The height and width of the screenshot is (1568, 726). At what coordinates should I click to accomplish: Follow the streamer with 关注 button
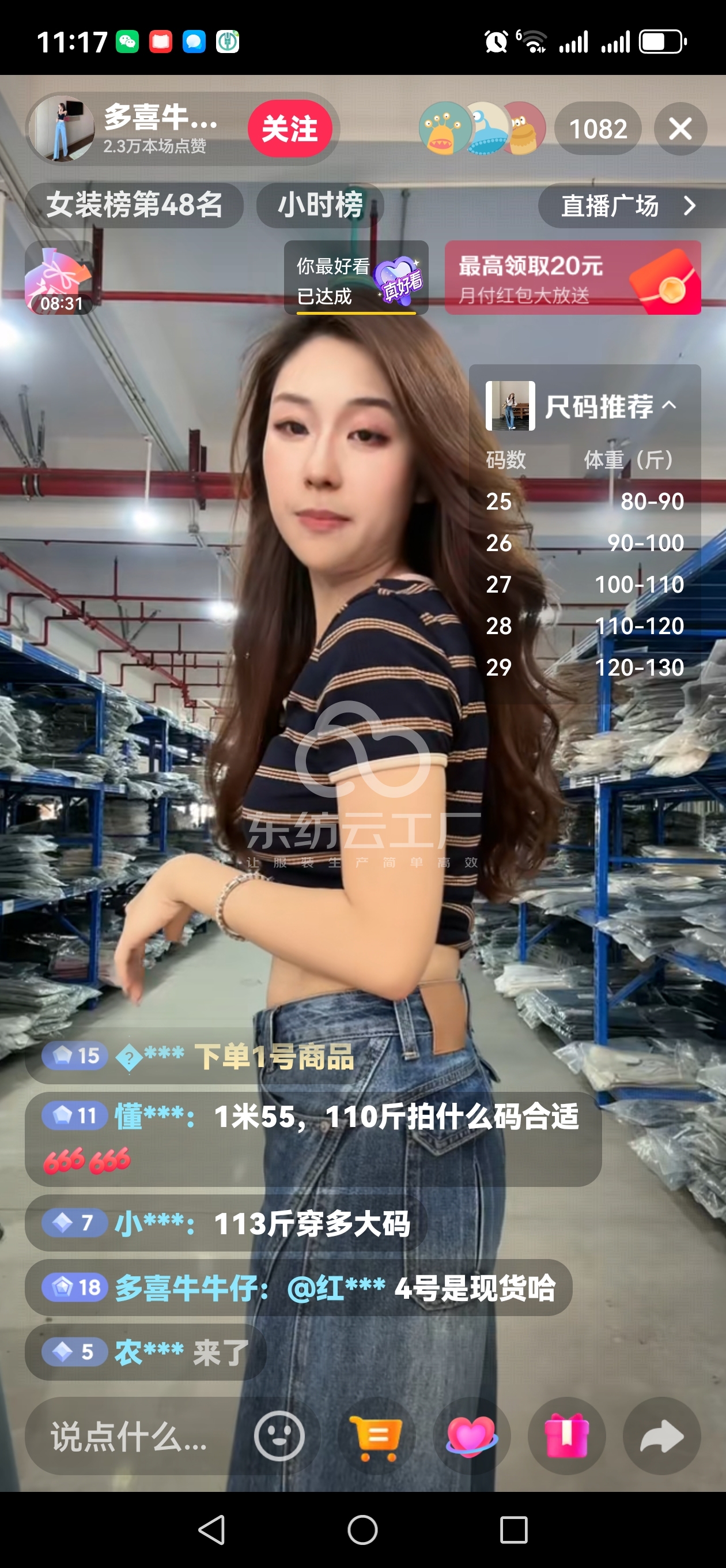tap(290, 129)
